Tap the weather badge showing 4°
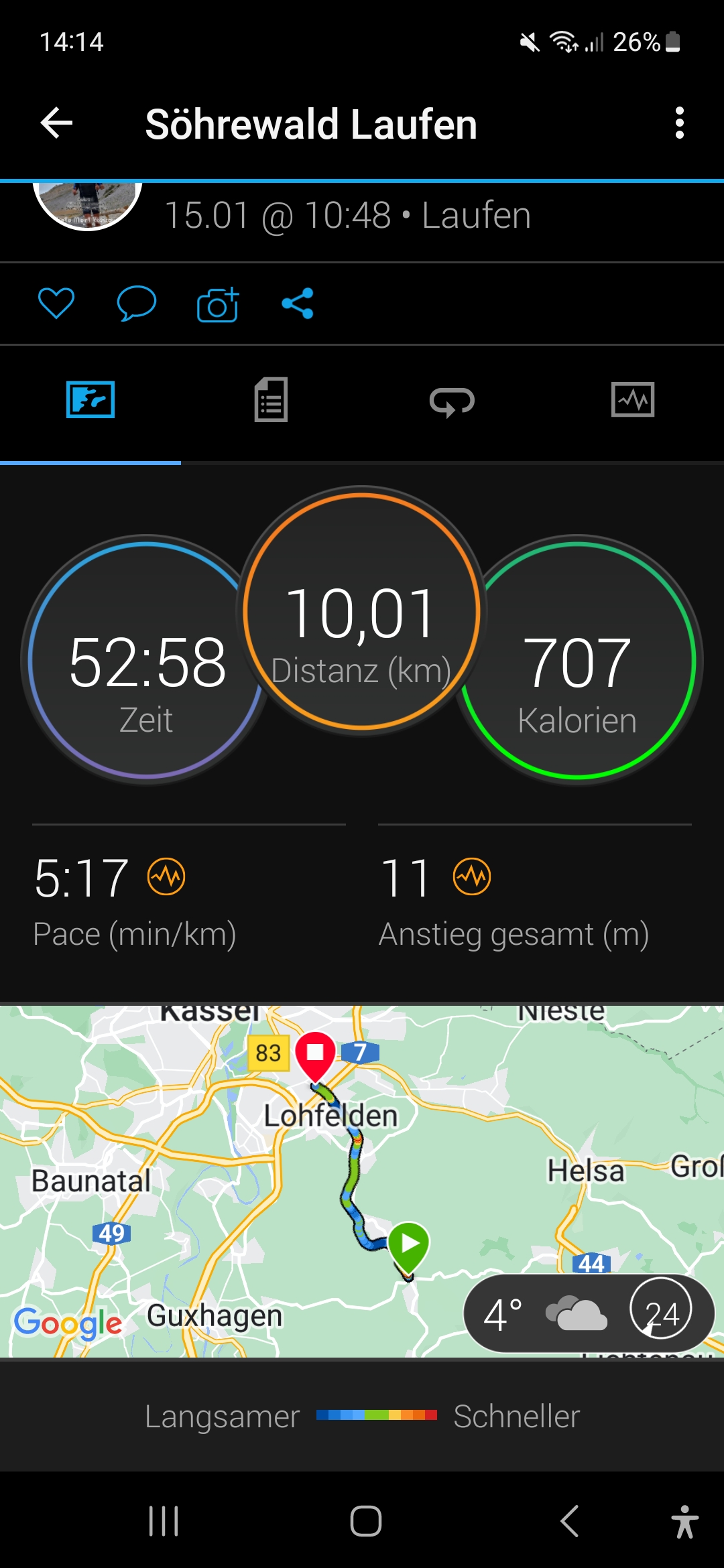Image resolution: width=724 pixels, height=1568 pixels. [589, 1313]
